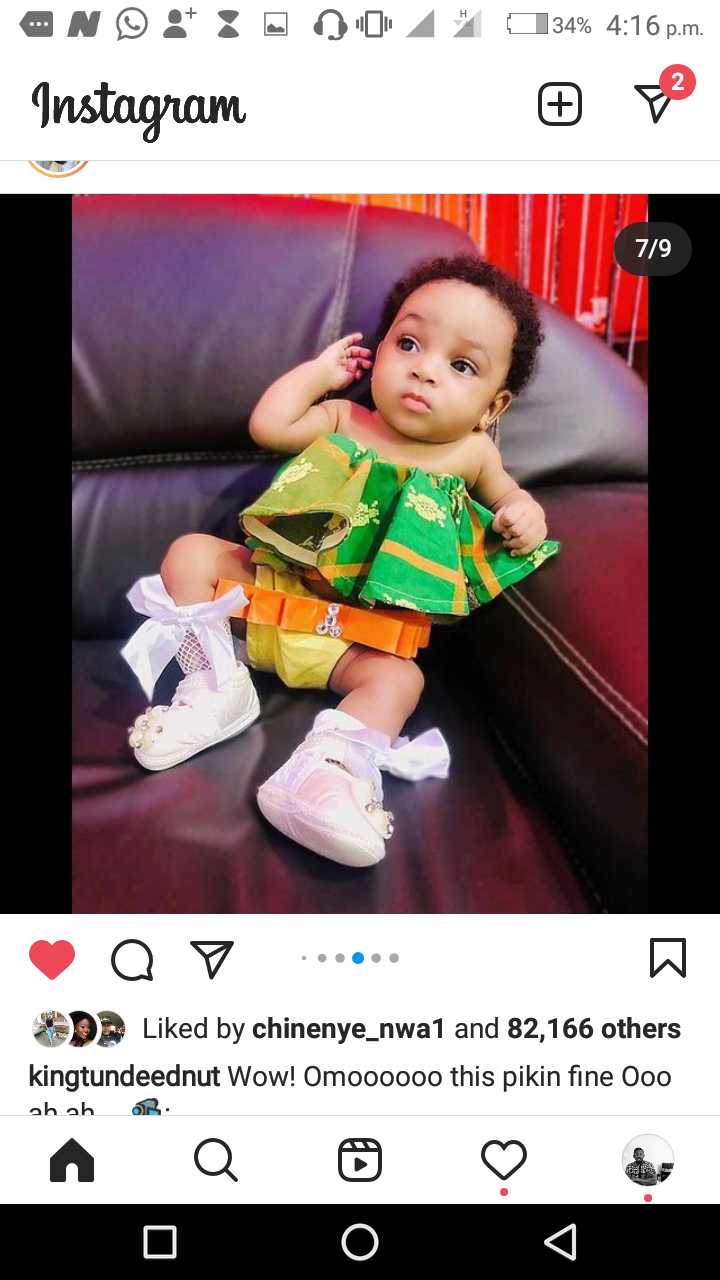The width and height of the screenshot is (720, 1280).
Task: Unlike the post via red heart
Action: click(x=52, y=960)
